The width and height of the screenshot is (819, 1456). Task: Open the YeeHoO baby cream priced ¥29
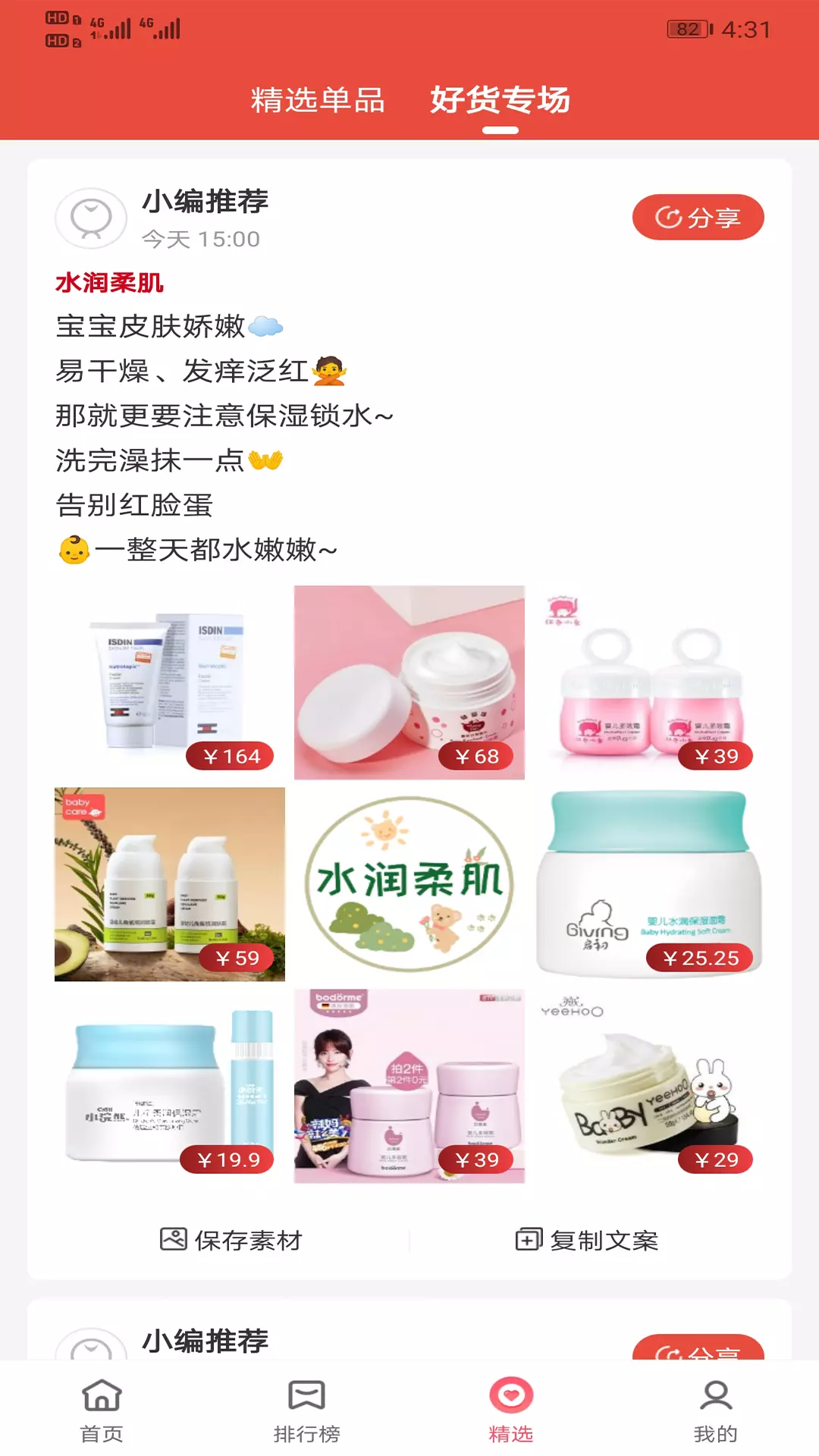(649, 1086)
